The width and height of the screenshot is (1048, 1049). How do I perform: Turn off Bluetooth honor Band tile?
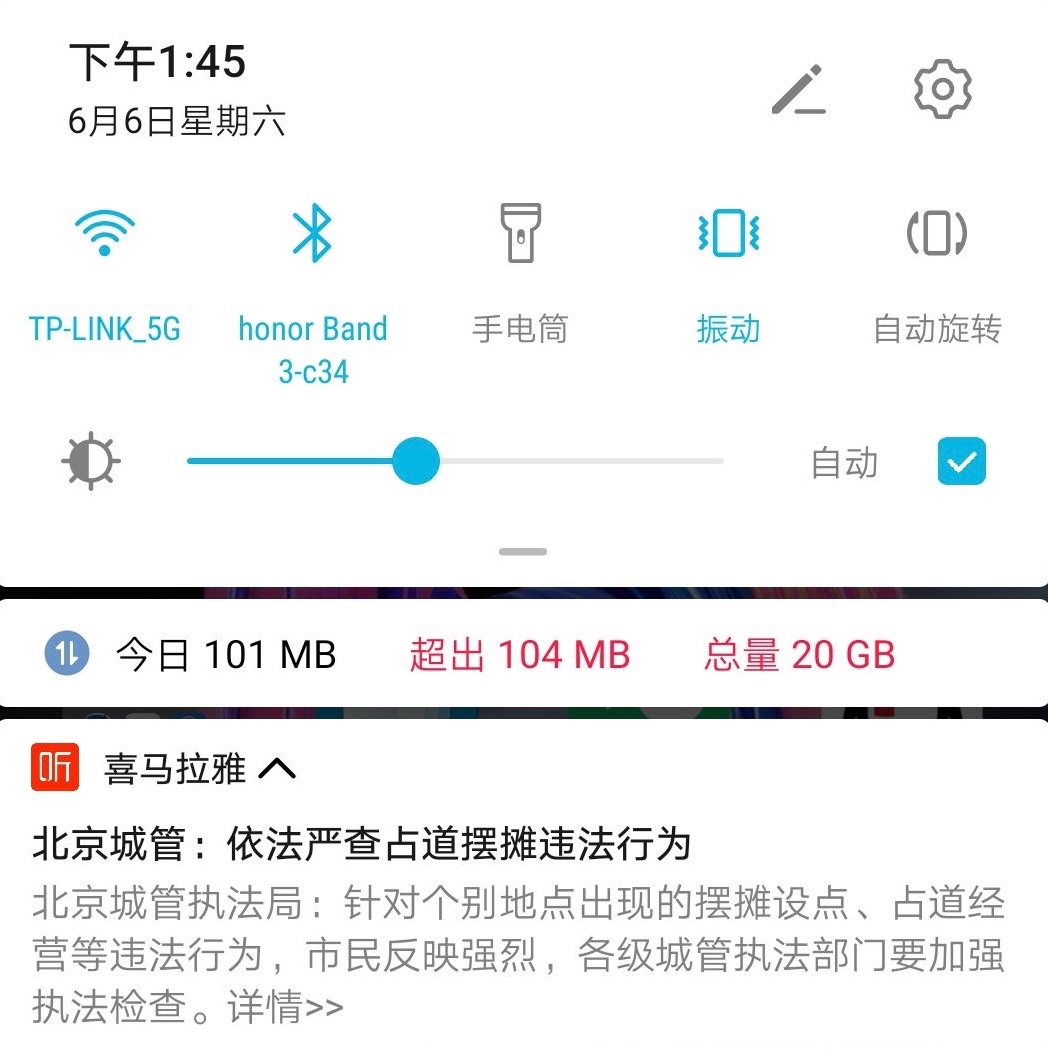point(312,233)
